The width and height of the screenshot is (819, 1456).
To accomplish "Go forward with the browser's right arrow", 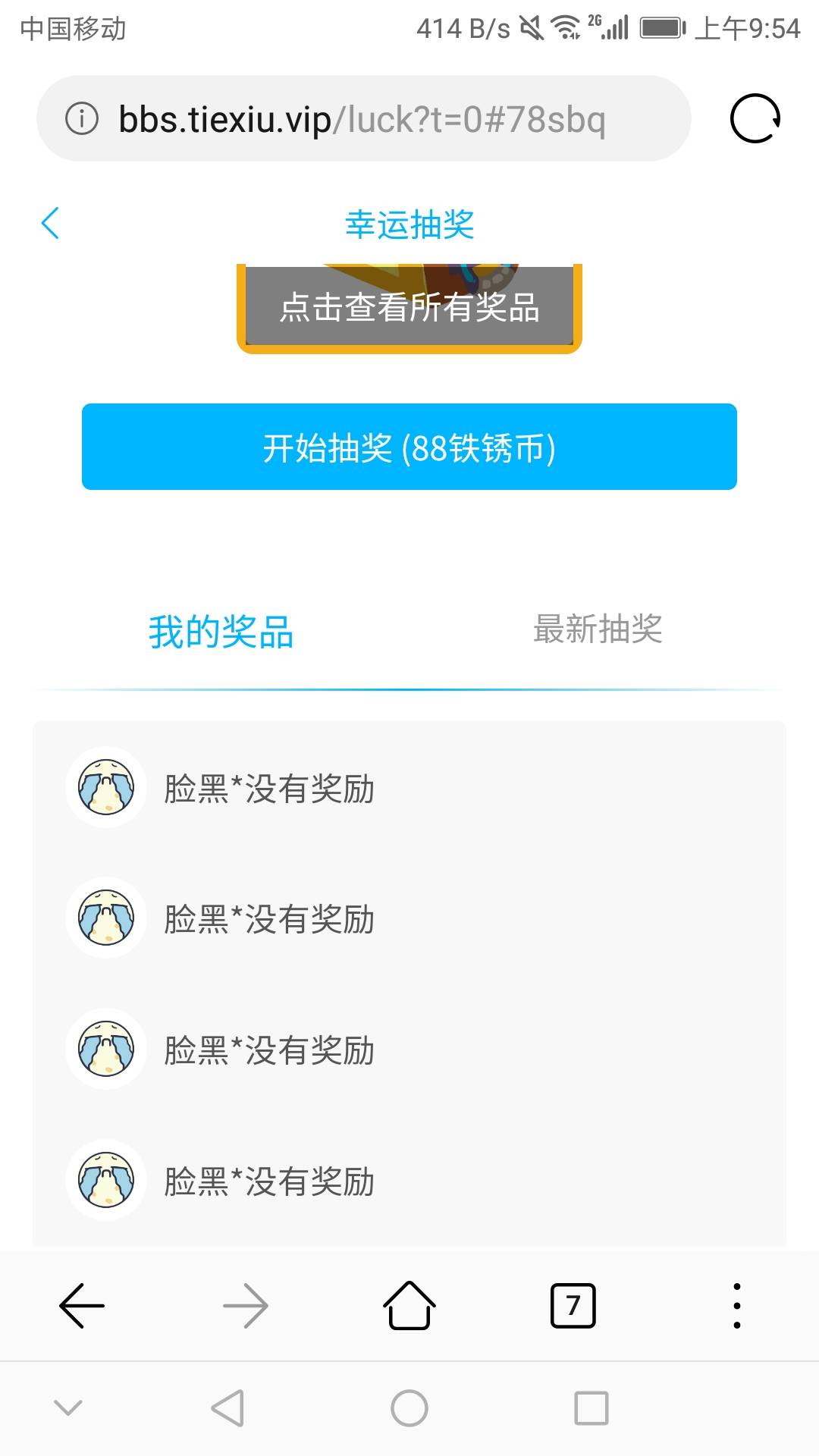I will pos(246,1306).
